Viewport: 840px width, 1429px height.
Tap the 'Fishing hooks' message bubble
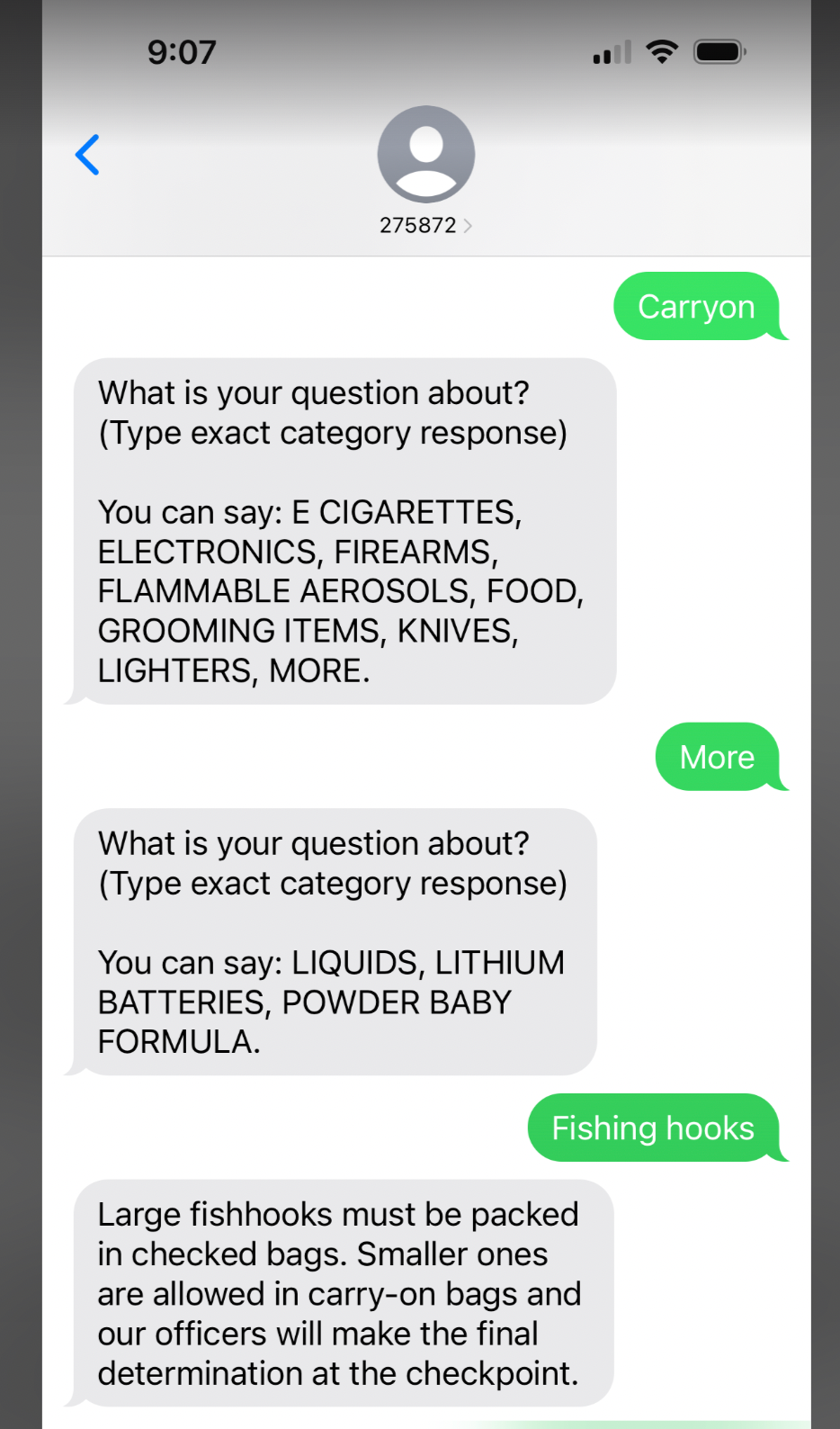coord(652,1128)
